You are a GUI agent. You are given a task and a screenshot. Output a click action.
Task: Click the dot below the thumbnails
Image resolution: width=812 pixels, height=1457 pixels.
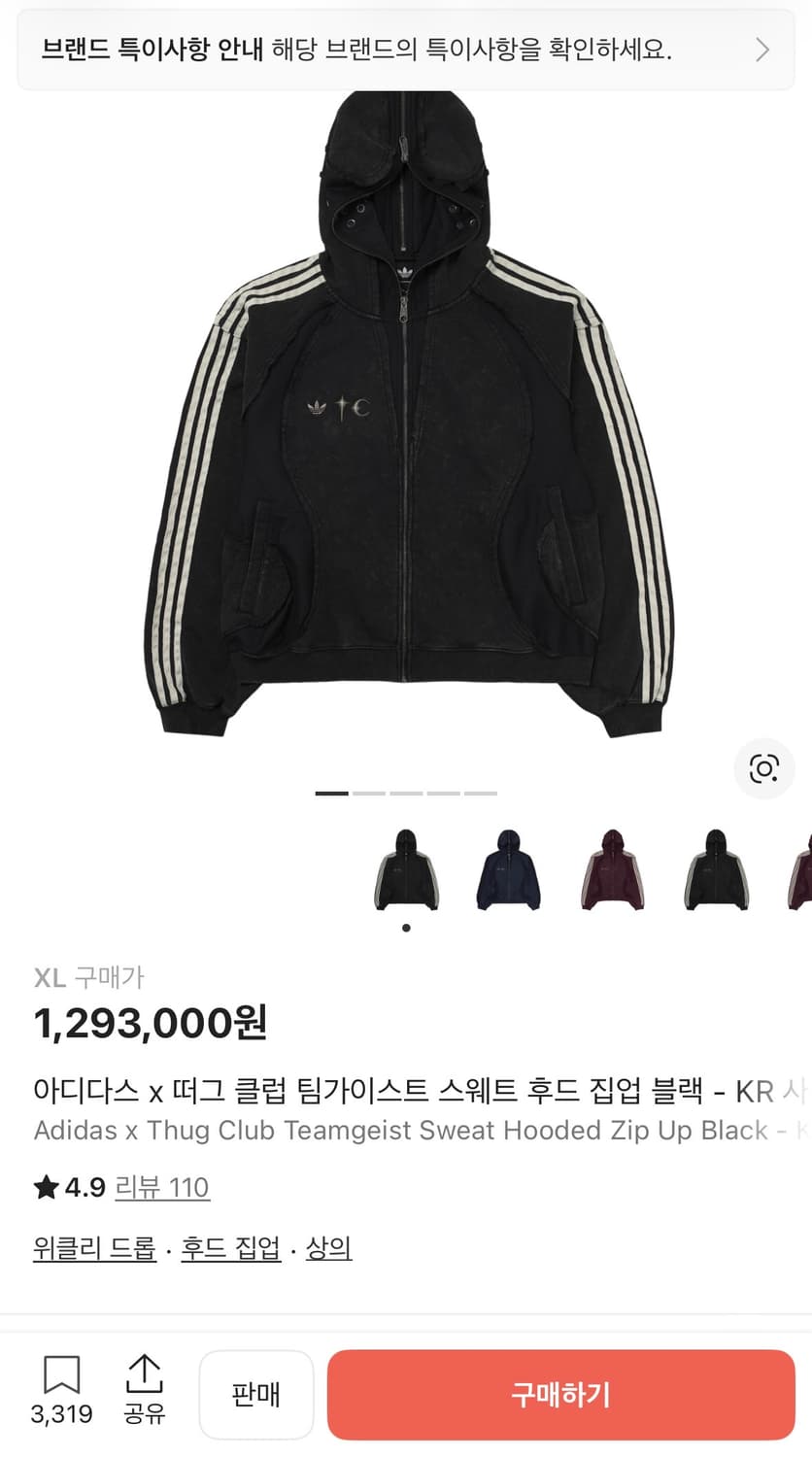pyautogui.click(x=406, y=928)
